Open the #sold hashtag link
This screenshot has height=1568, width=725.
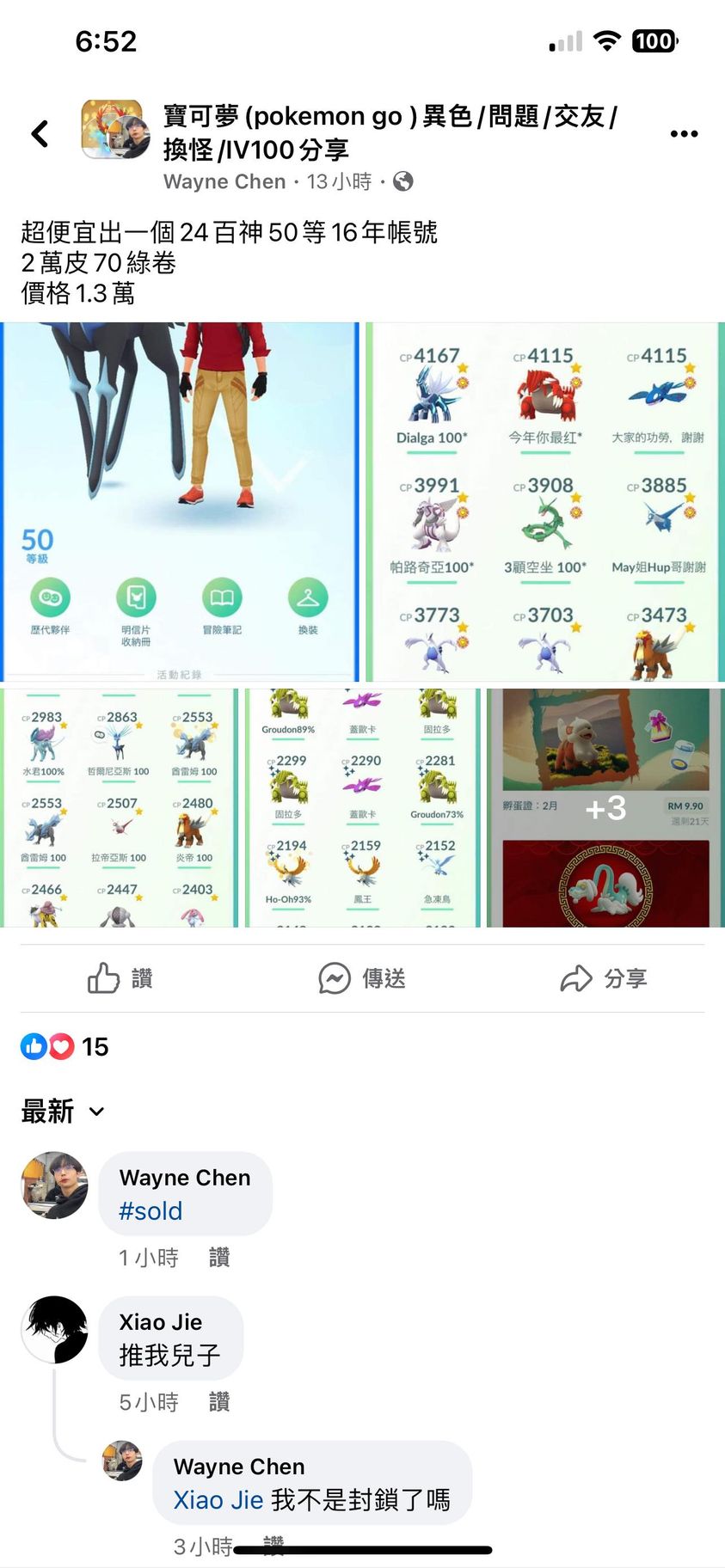151,1210
